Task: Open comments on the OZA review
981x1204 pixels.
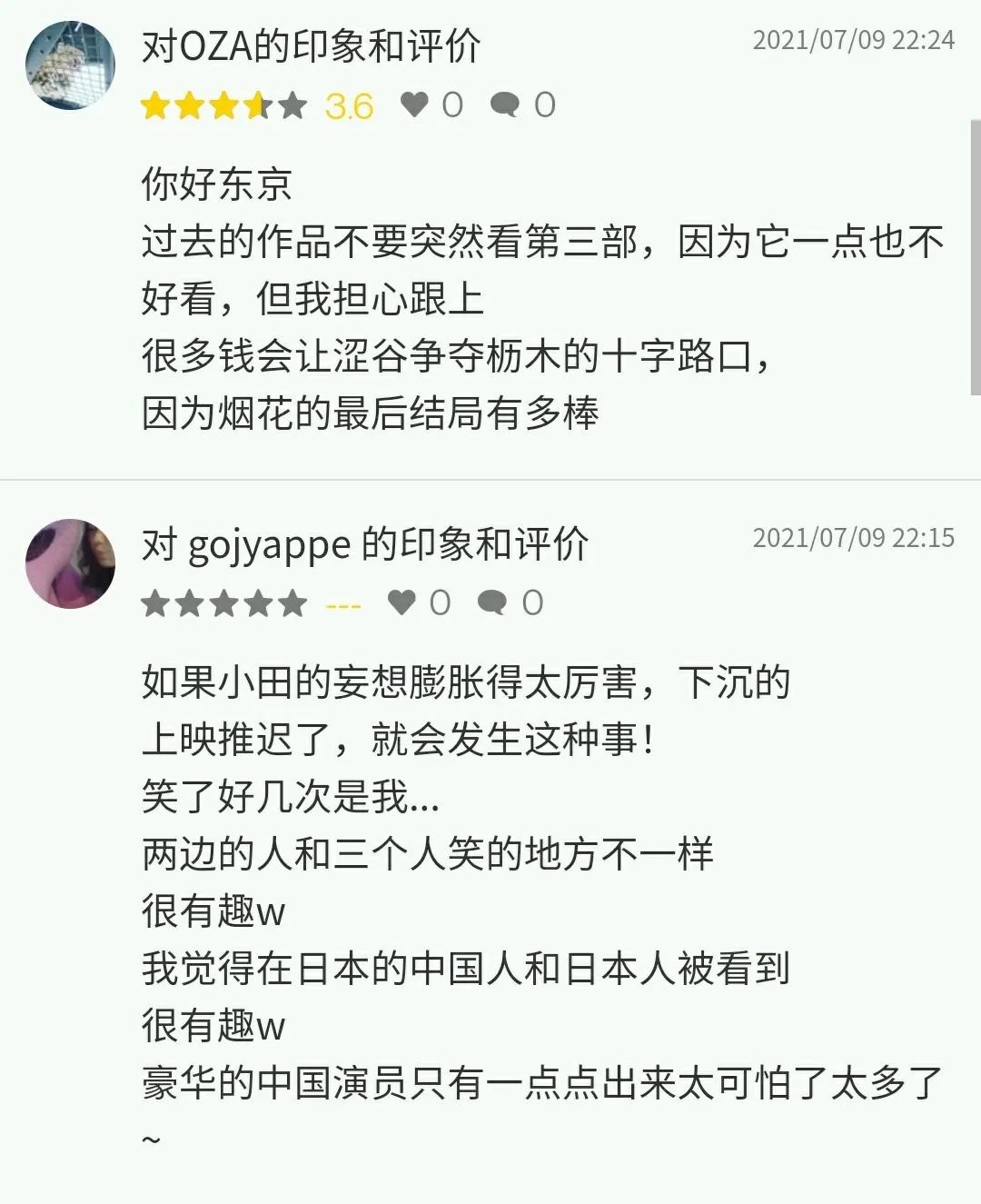Action: tap(505, 105)
